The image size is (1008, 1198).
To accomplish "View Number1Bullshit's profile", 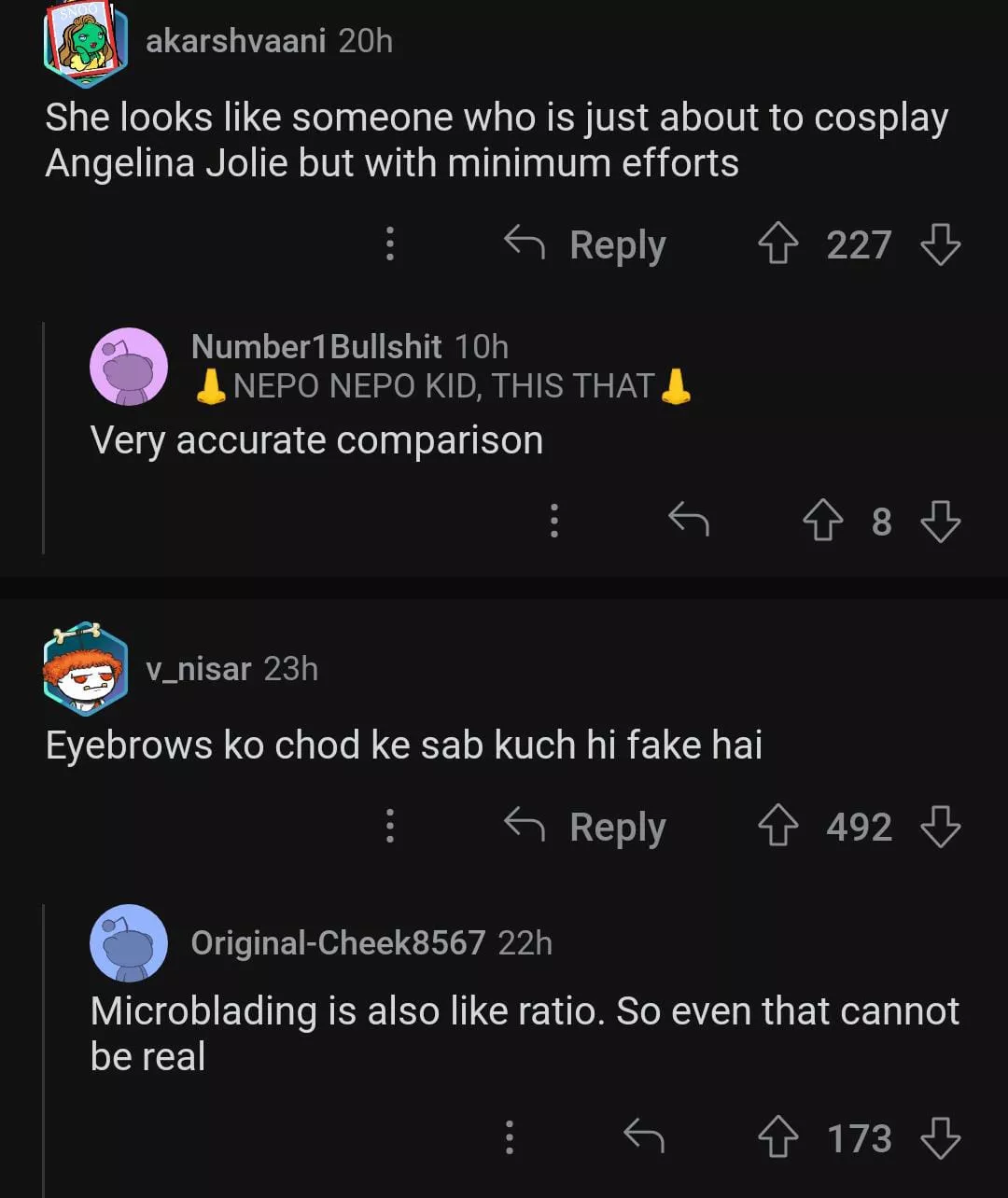I will [x=315, y=347].
